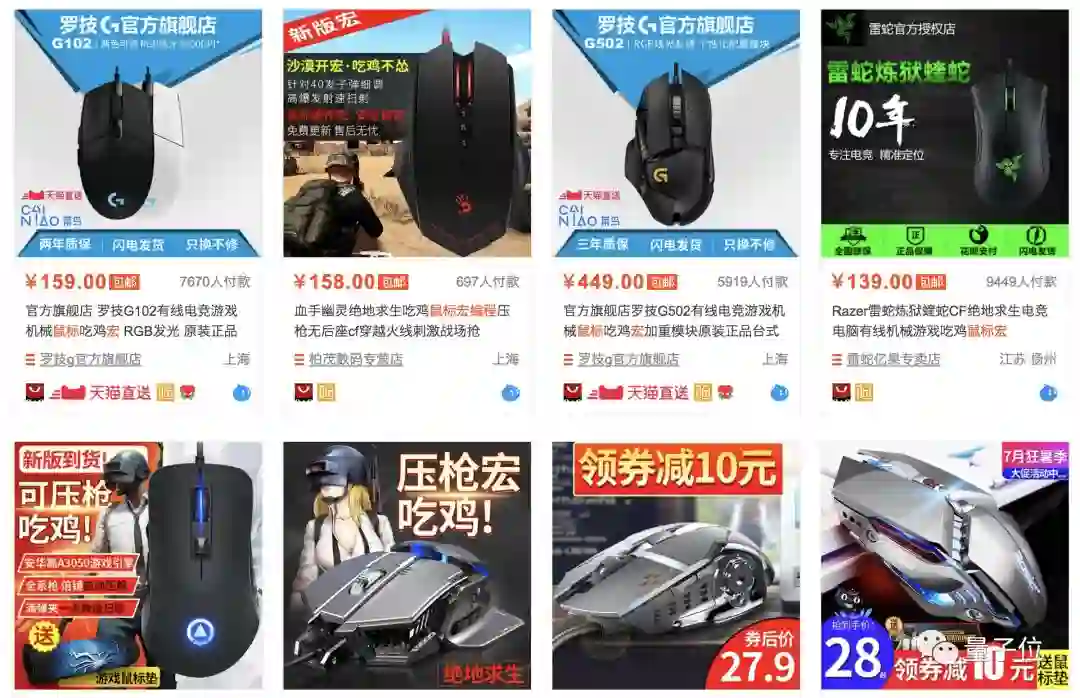Open the 新版到货 可压枪吃鸡 mouse tile
The height and width of the screenshot is (698, 1080).
138,566
